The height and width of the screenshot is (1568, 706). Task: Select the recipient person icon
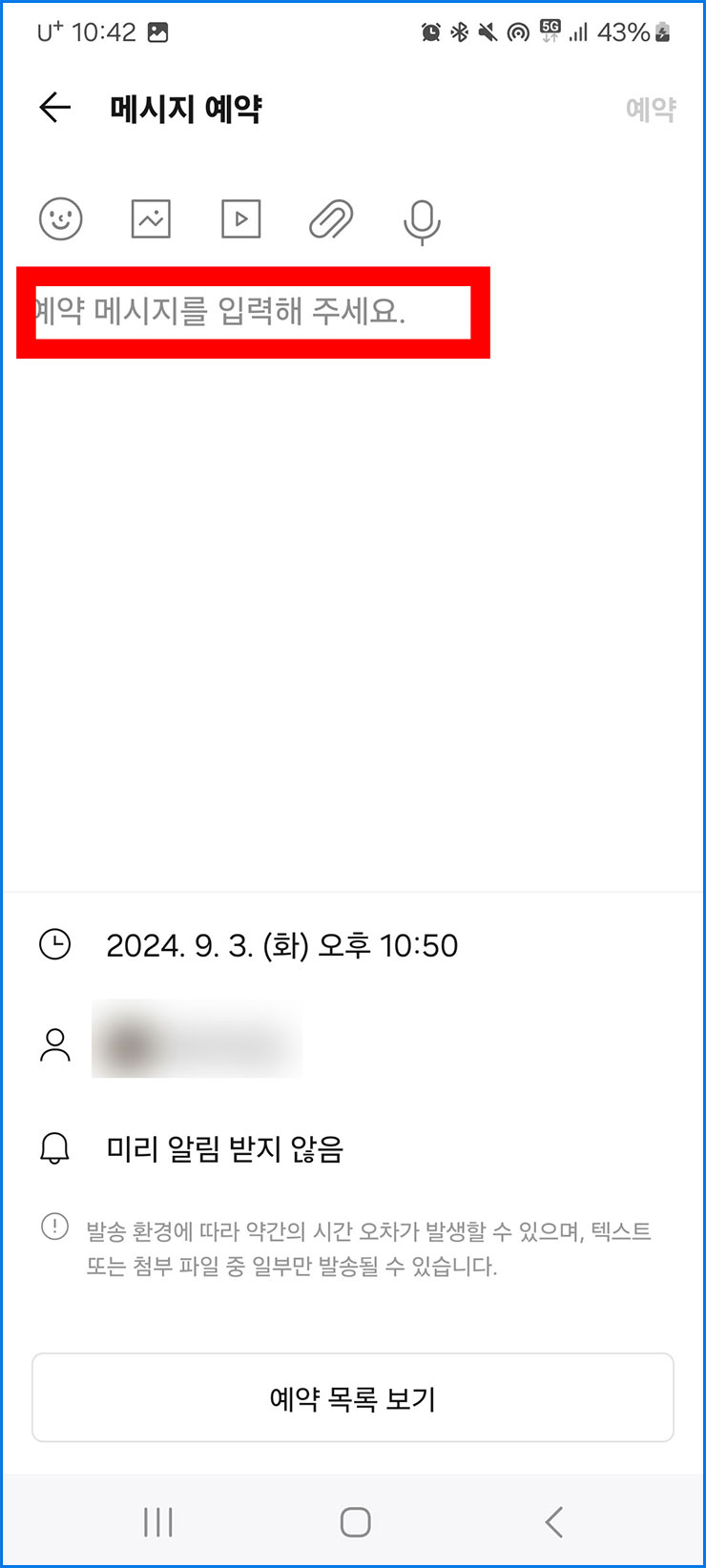click(x=55, y=1044)
